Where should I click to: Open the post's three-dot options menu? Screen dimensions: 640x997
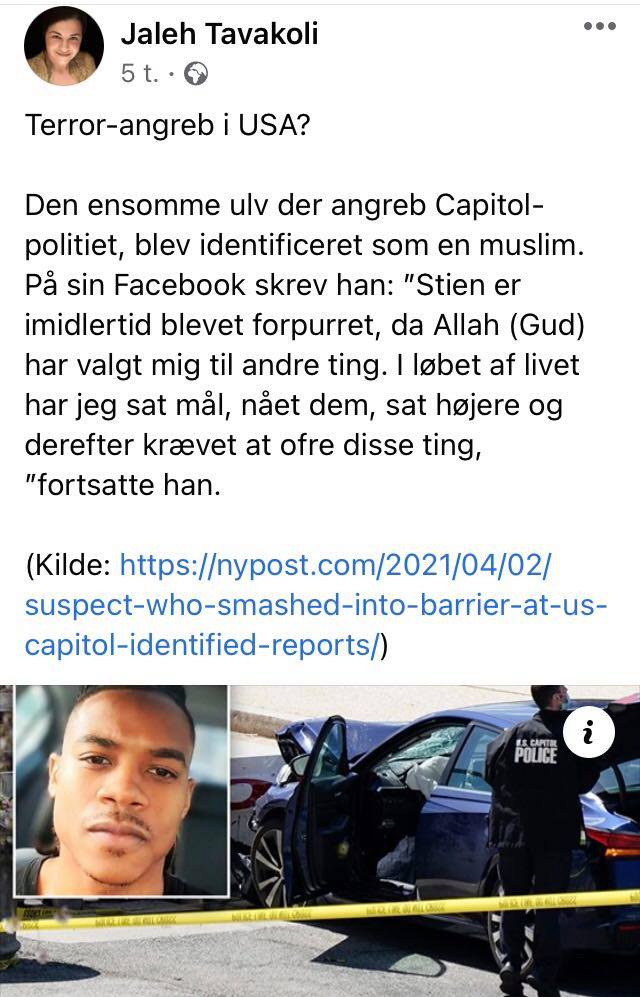point(600,27)
